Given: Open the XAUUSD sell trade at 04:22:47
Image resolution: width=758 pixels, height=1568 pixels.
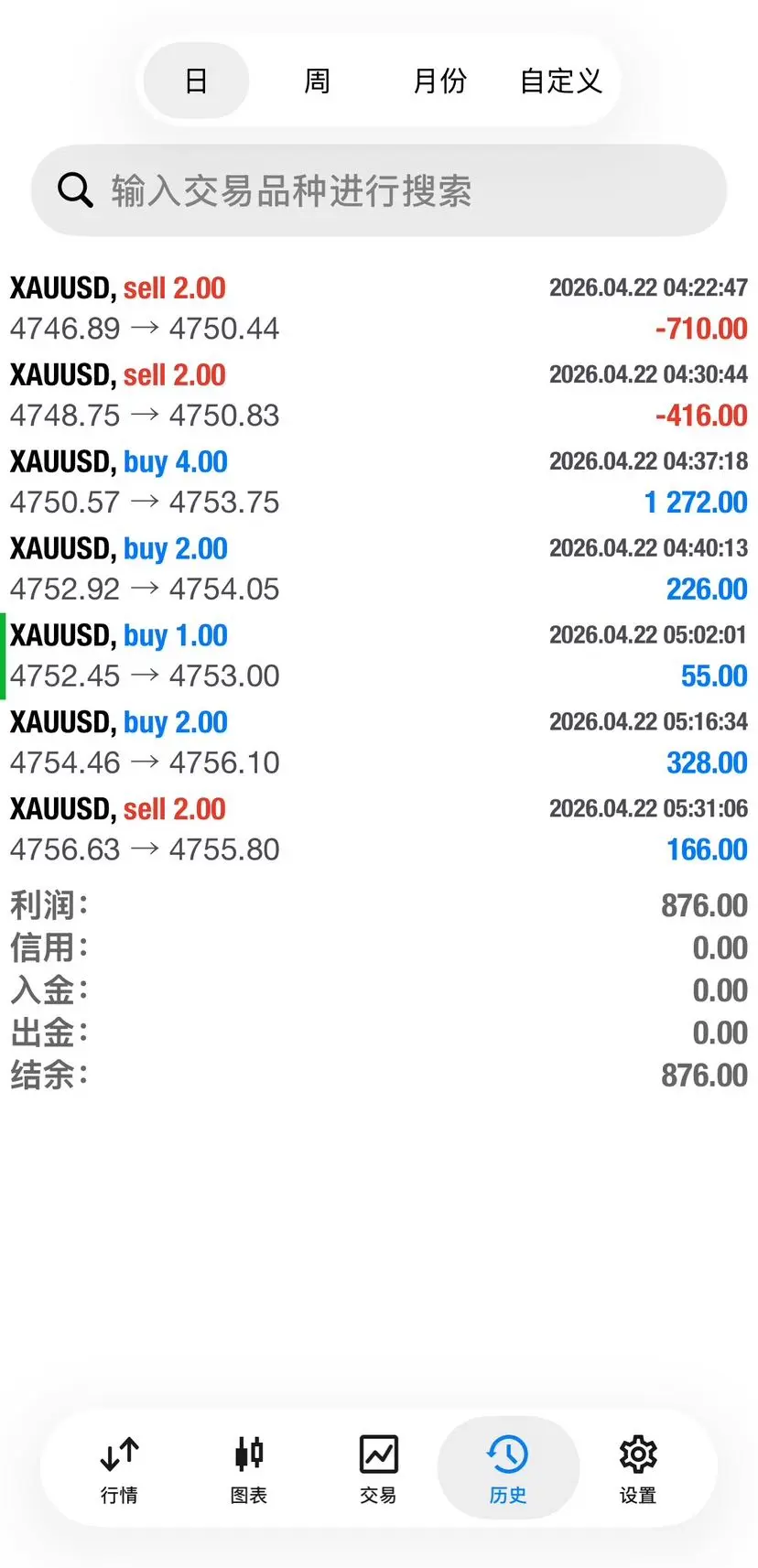Looking at the screenshot, I should click(x=379, y=308).
